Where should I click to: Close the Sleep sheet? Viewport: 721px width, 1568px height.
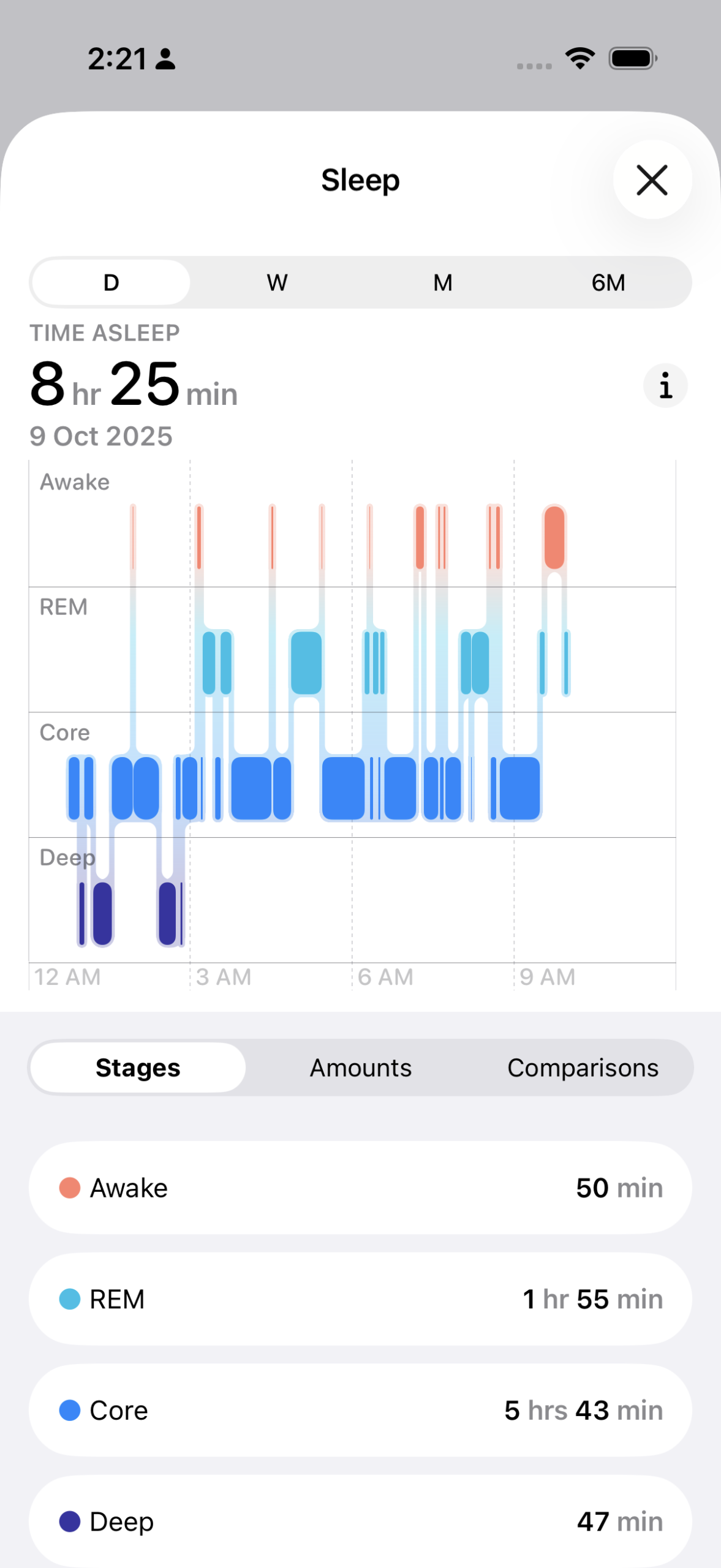pyautogui.click(x=652, y=180)
